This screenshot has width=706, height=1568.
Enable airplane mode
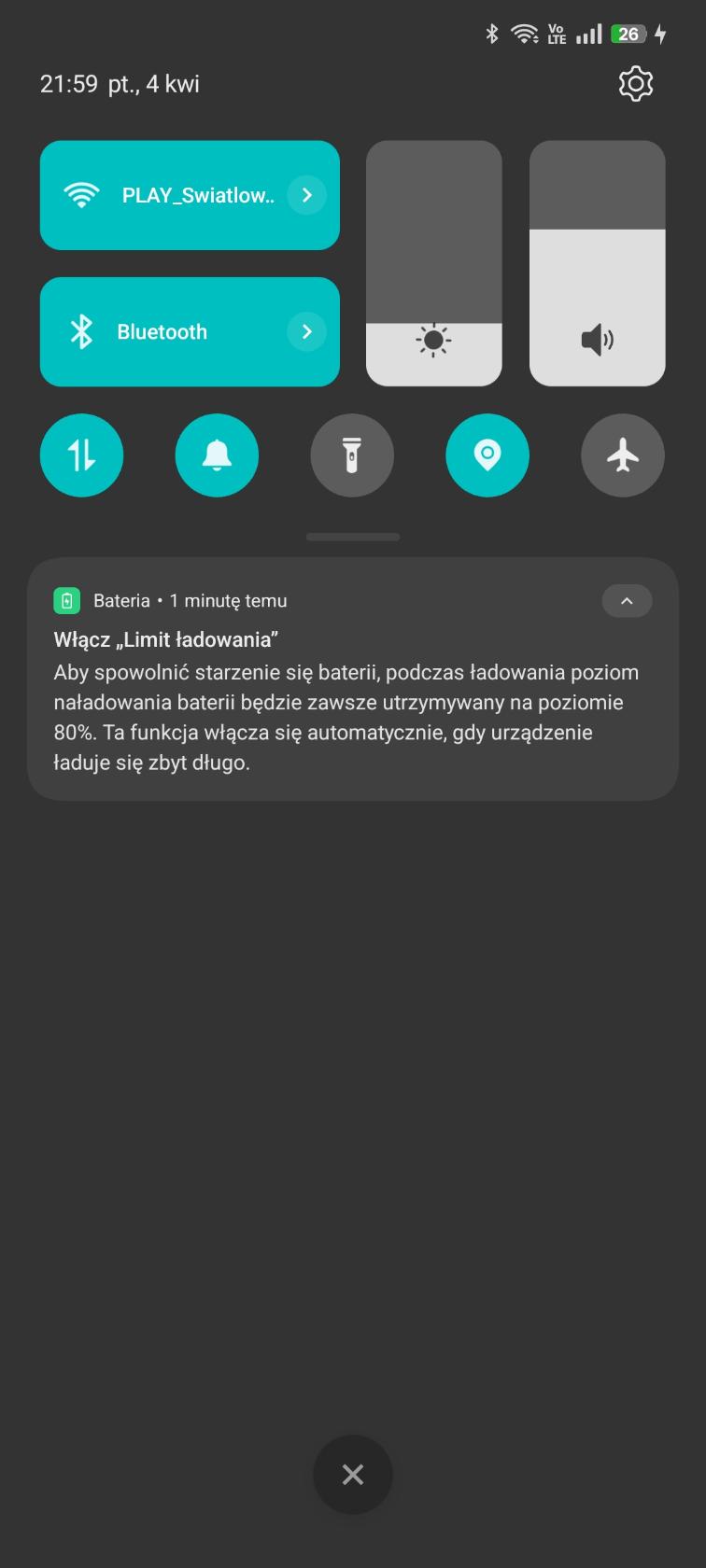(x=623, y=455)
